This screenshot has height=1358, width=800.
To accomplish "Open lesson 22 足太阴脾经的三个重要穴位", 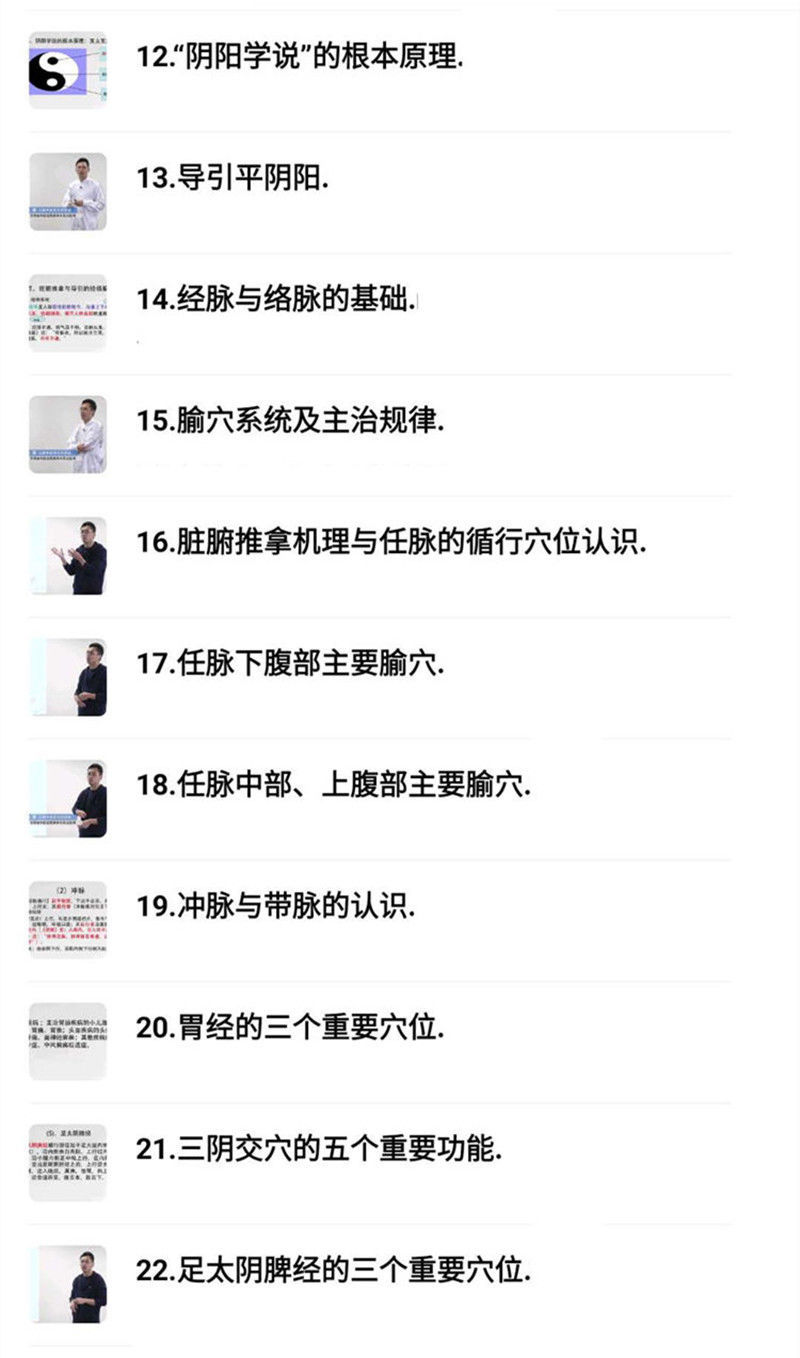I will pos(333,1272).
